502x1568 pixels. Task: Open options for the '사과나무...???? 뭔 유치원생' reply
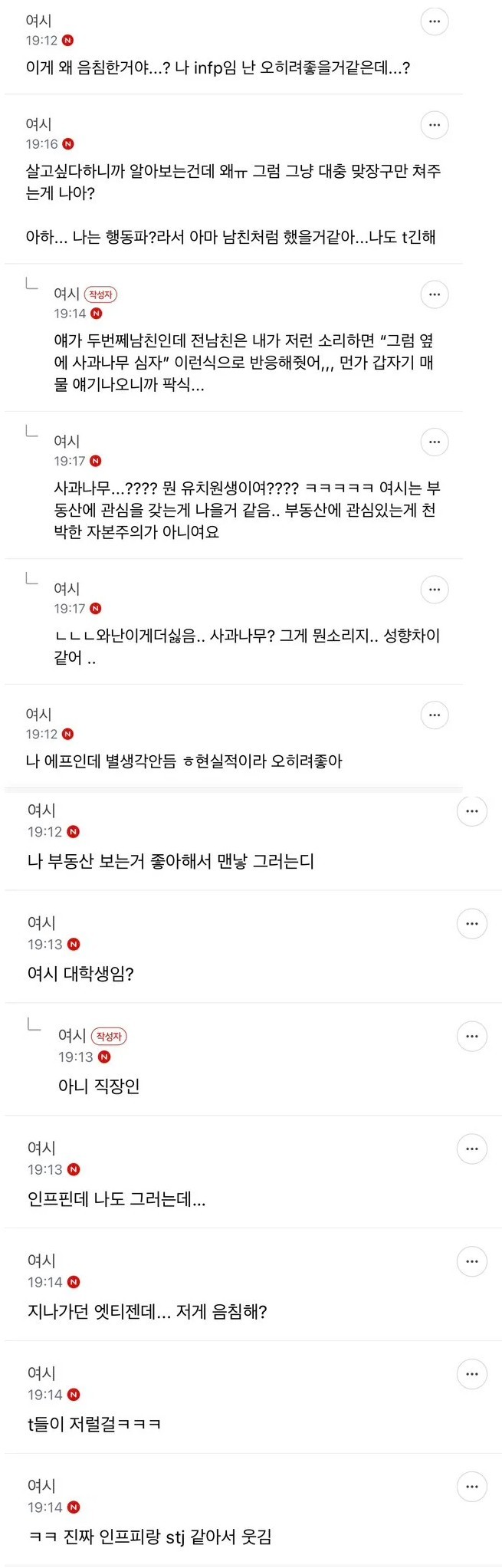point(435,442)
